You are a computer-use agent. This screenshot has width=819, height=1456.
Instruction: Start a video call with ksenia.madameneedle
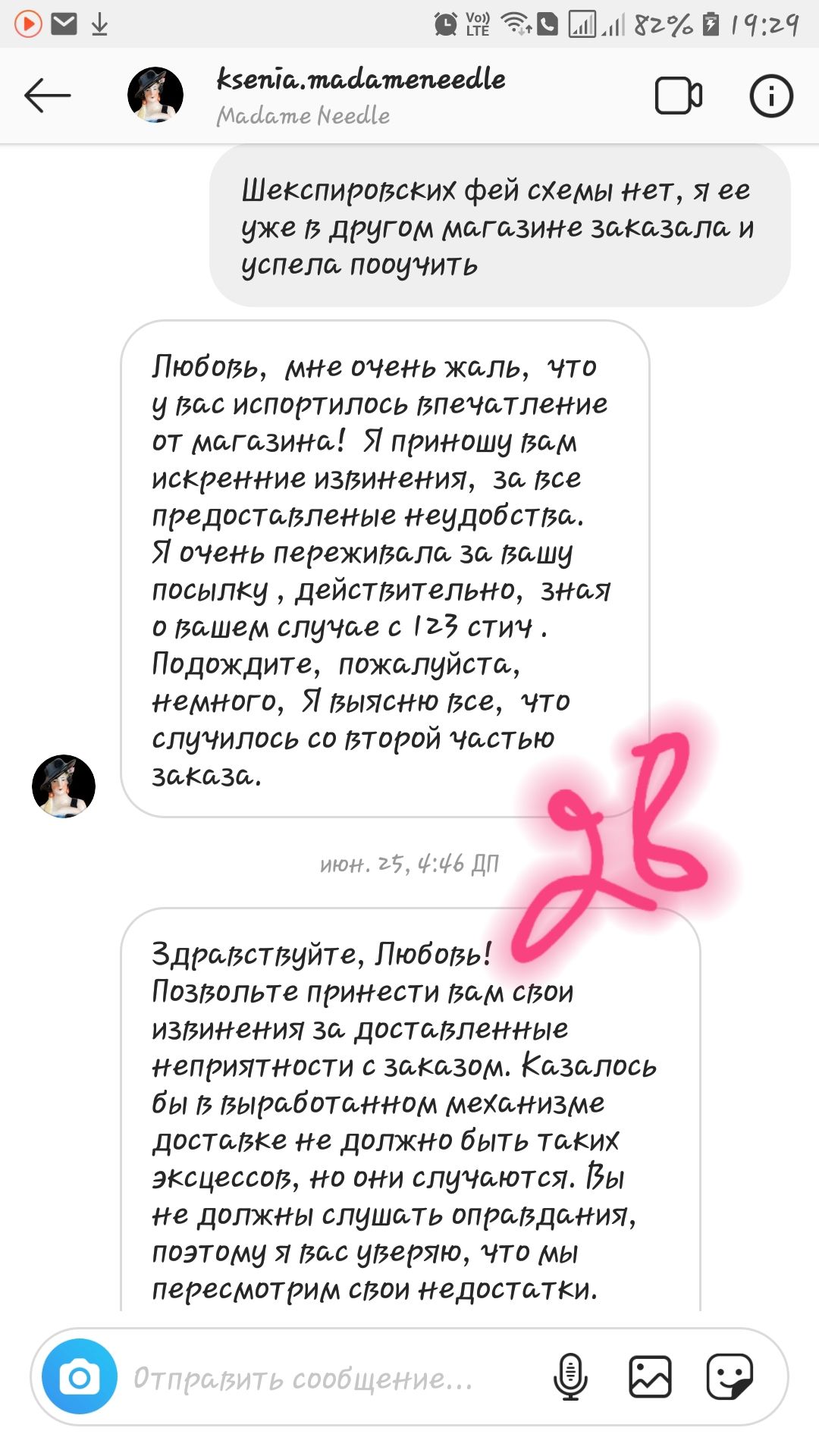678,96
